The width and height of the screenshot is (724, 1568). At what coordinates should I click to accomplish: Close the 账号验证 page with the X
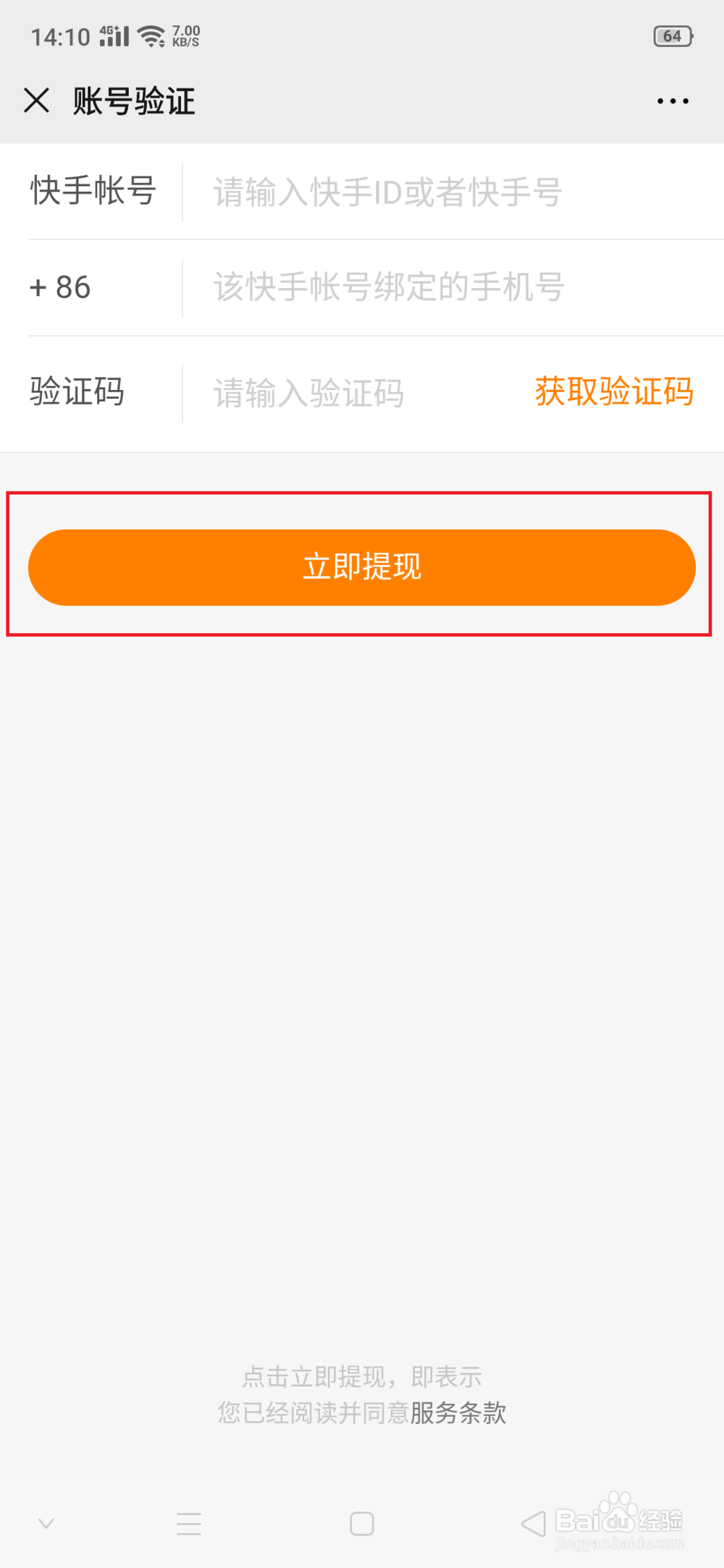tap(36, 101)
